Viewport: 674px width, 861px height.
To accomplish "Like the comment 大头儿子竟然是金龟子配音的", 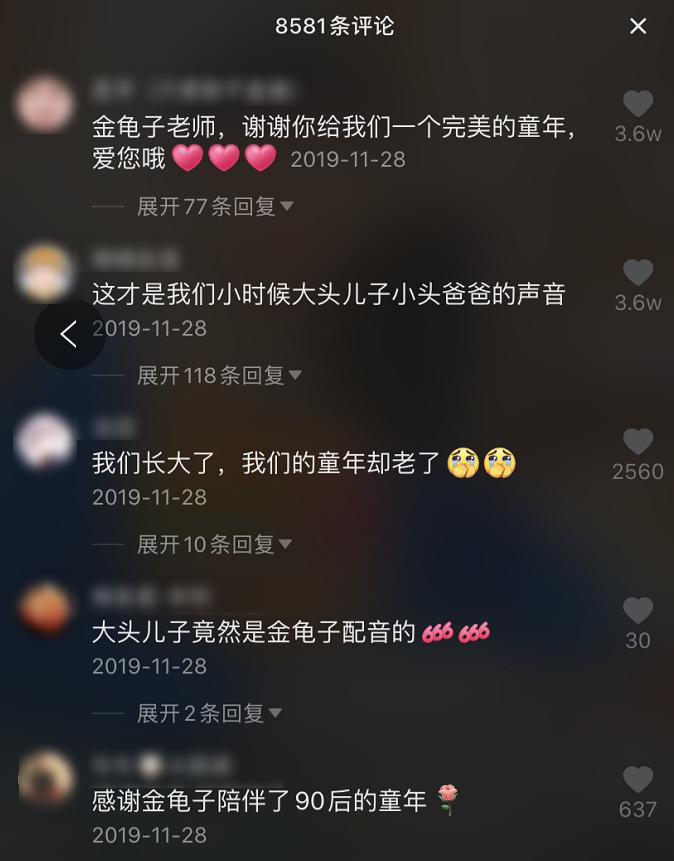I will (x=638, y=611).
